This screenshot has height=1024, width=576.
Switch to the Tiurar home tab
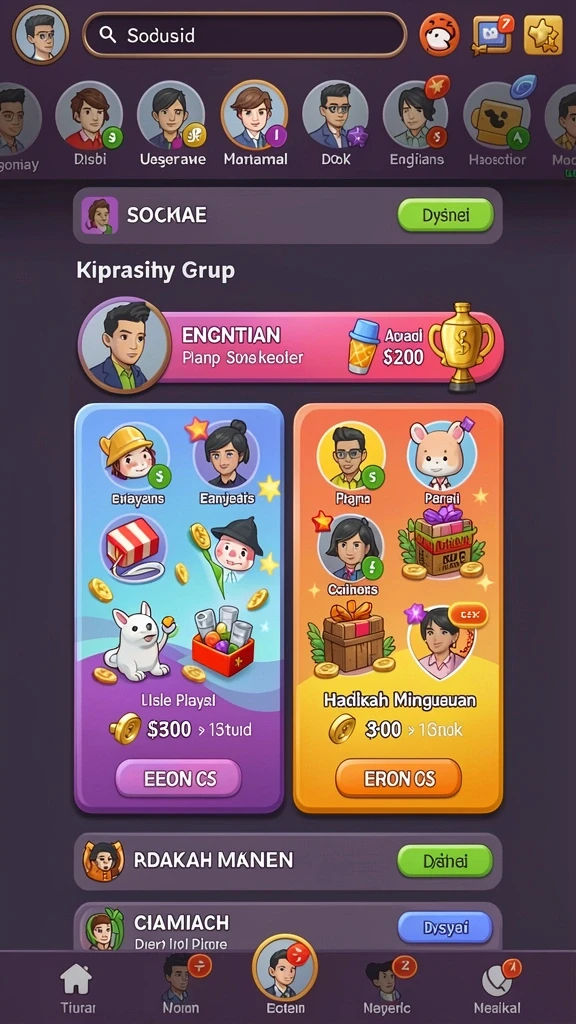[77, 989]
